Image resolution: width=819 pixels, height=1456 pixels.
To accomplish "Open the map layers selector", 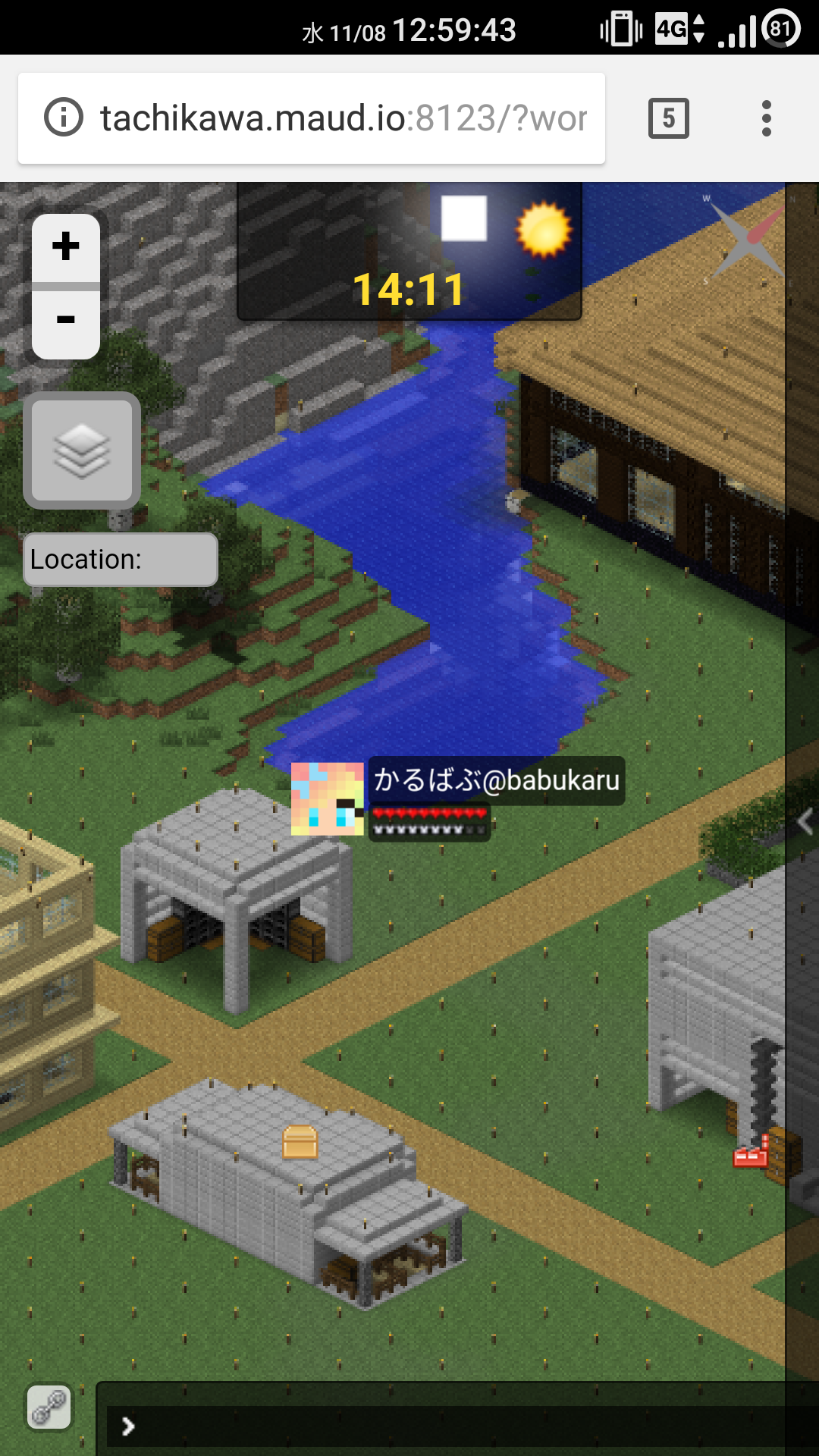I will click(82, 450).
